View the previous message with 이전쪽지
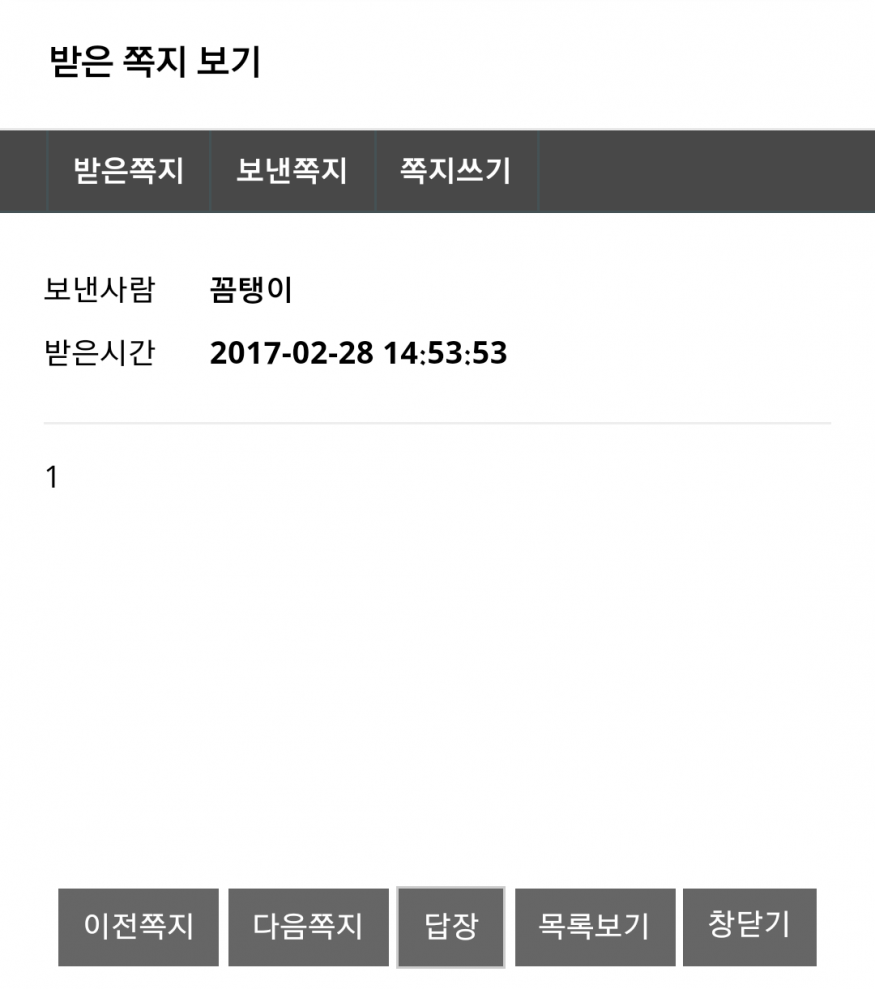Screen dimensions: 875x989 [138, 926]
